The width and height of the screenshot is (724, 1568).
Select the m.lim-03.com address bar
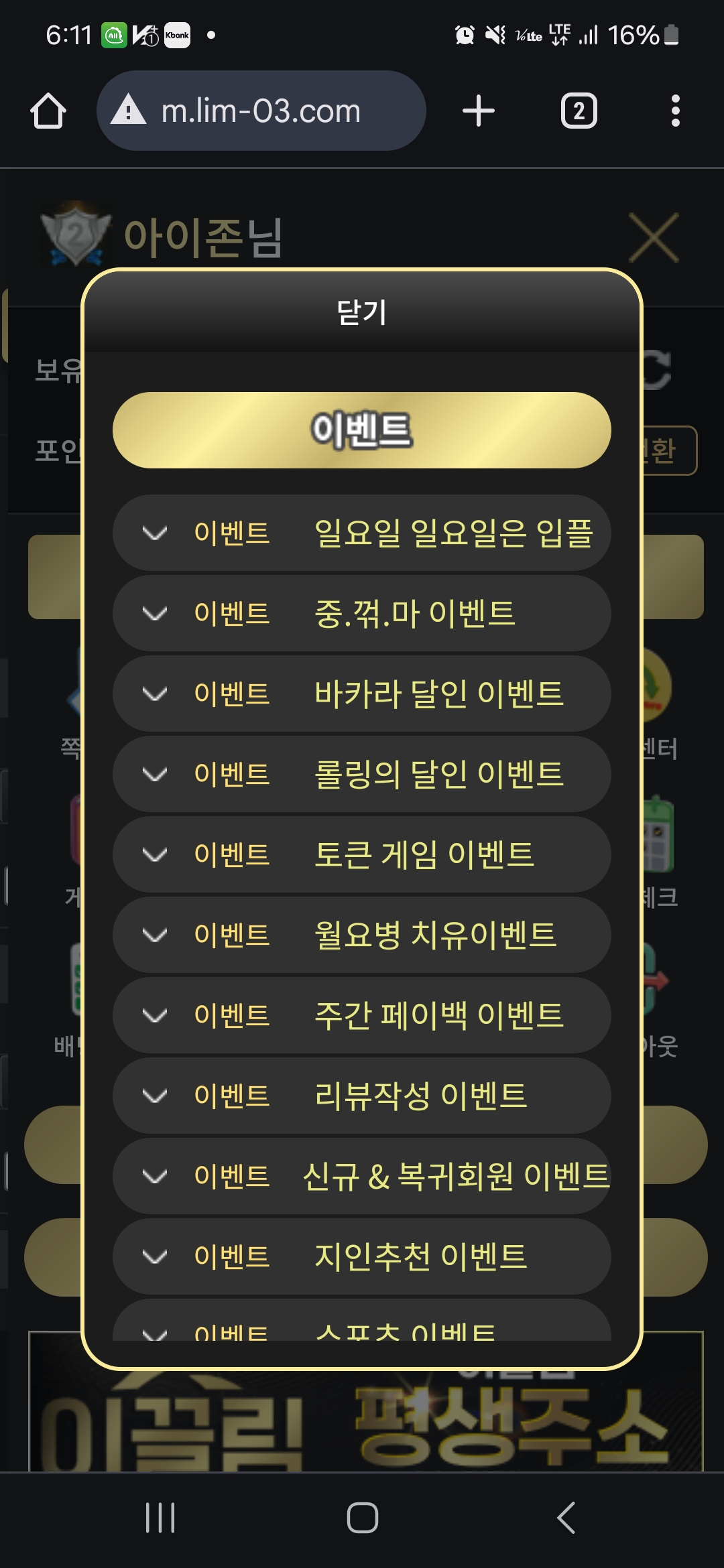point(261,111)
